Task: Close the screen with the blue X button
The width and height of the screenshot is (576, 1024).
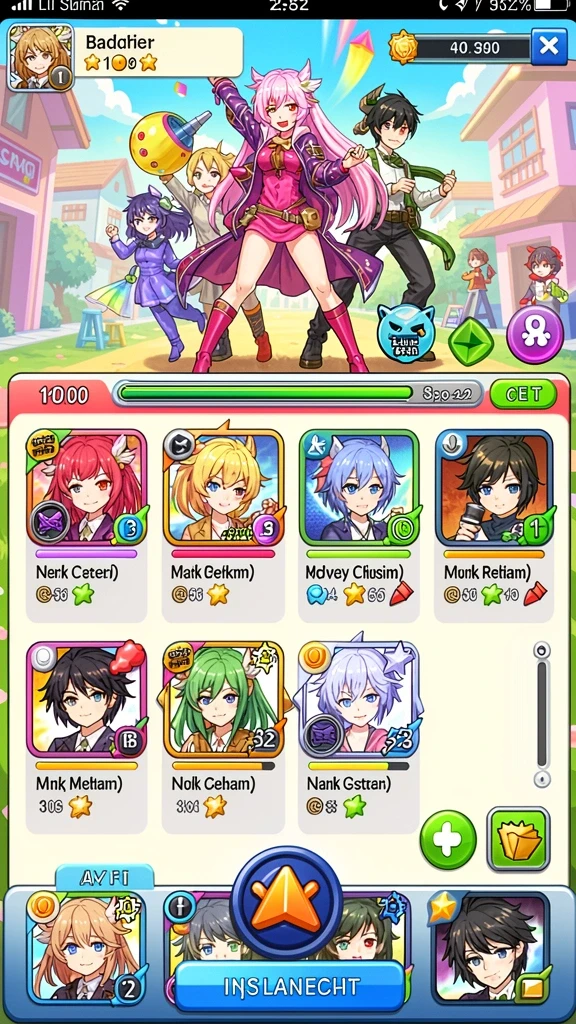Action: [549, 46]
